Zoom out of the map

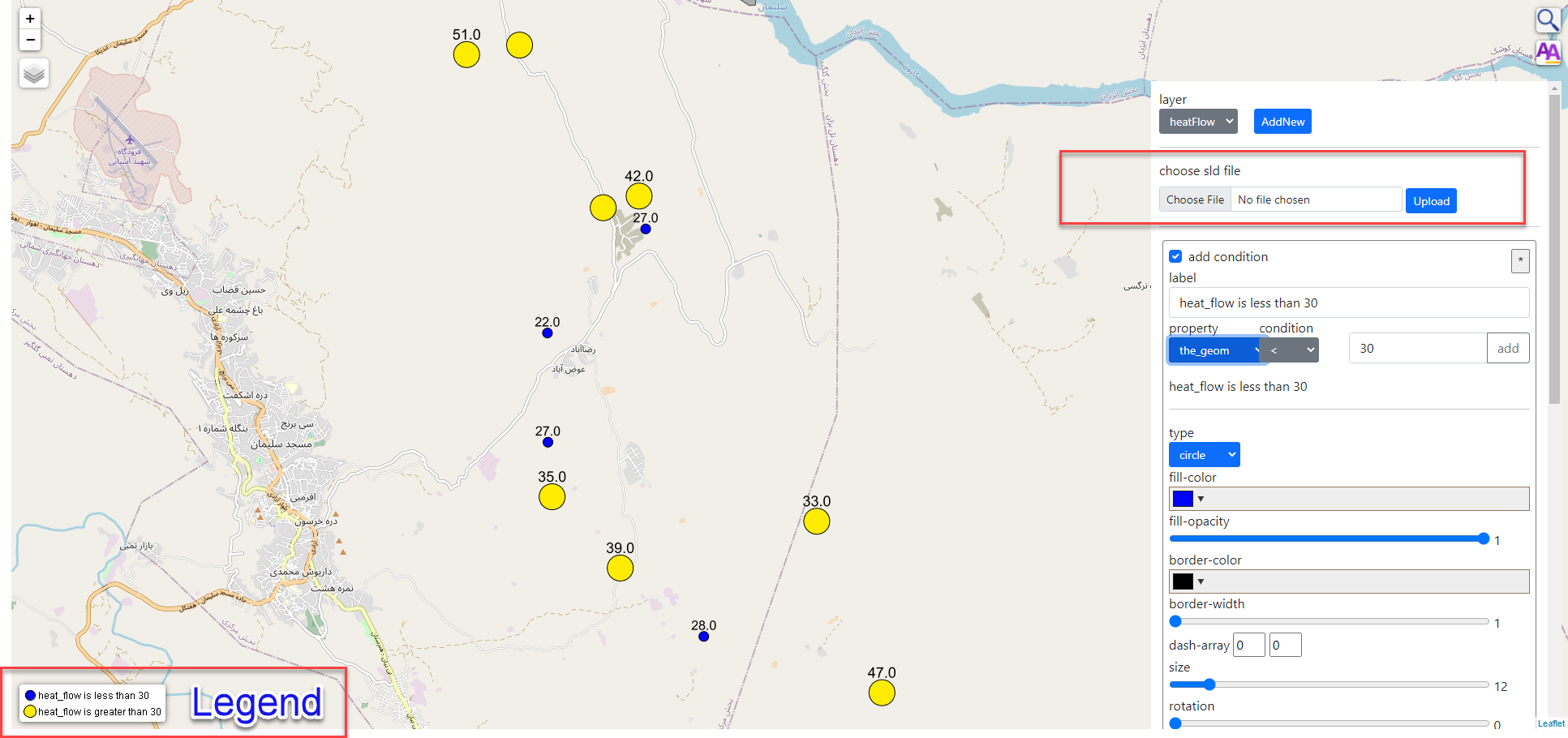(30, 40)
